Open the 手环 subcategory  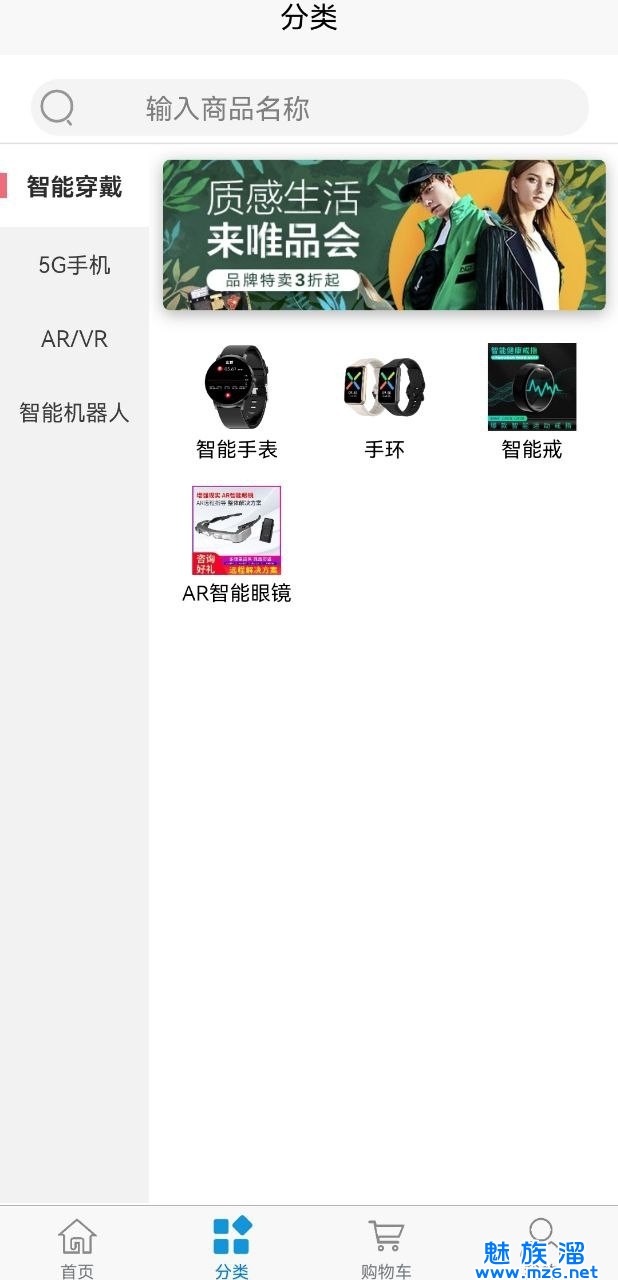[384, 400]
